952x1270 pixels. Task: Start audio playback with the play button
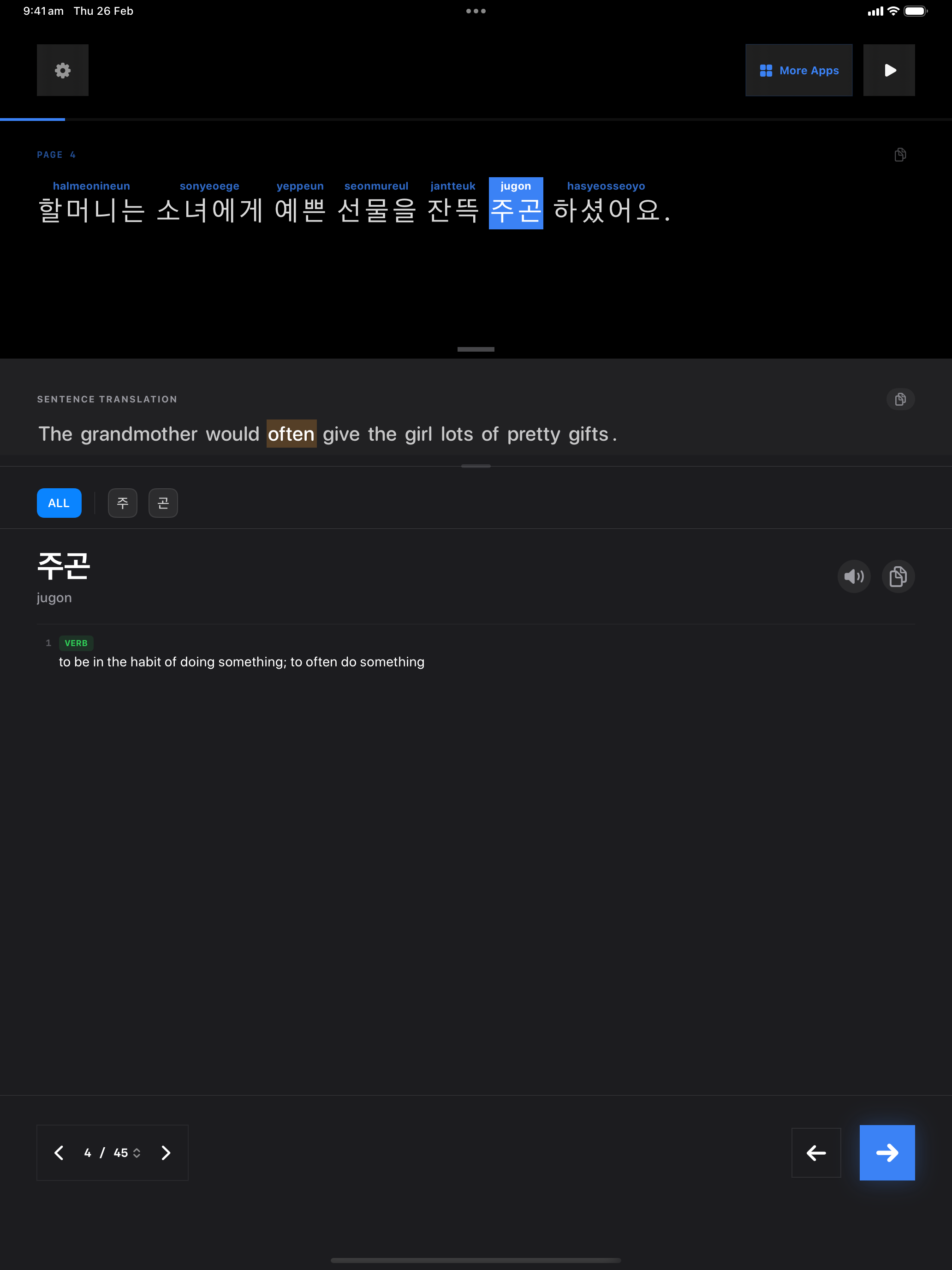(x=888, y=70)
